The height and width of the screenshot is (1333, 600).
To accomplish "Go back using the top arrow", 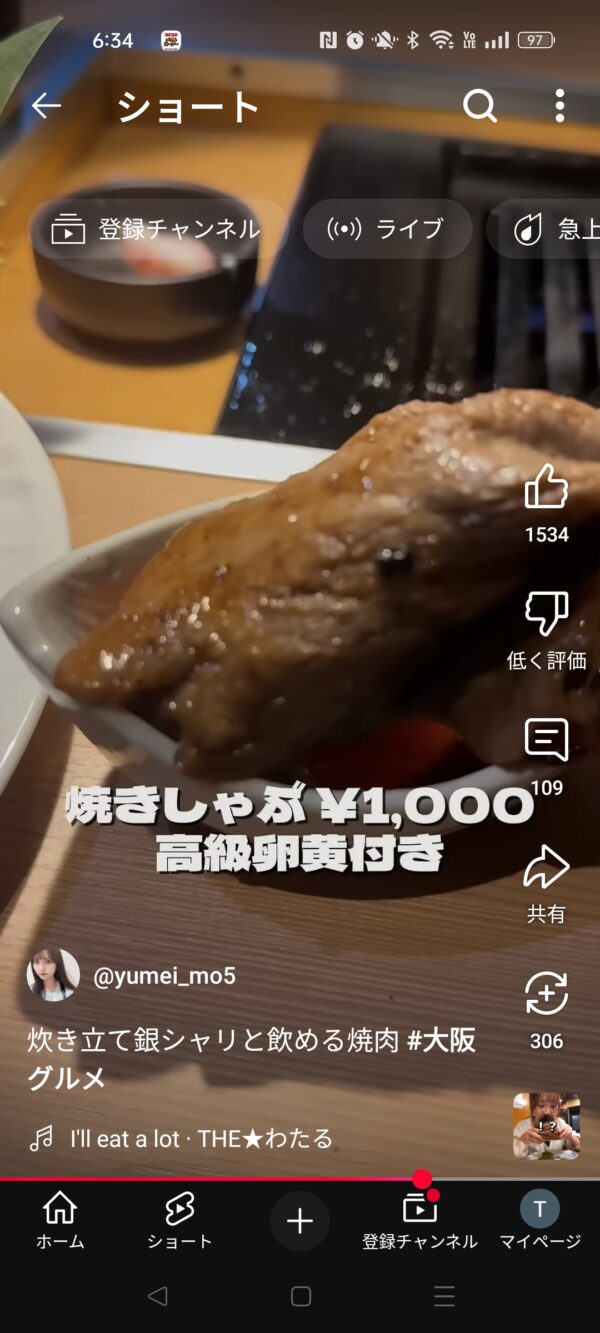I will pyautogui.click(x=46, y=105).
